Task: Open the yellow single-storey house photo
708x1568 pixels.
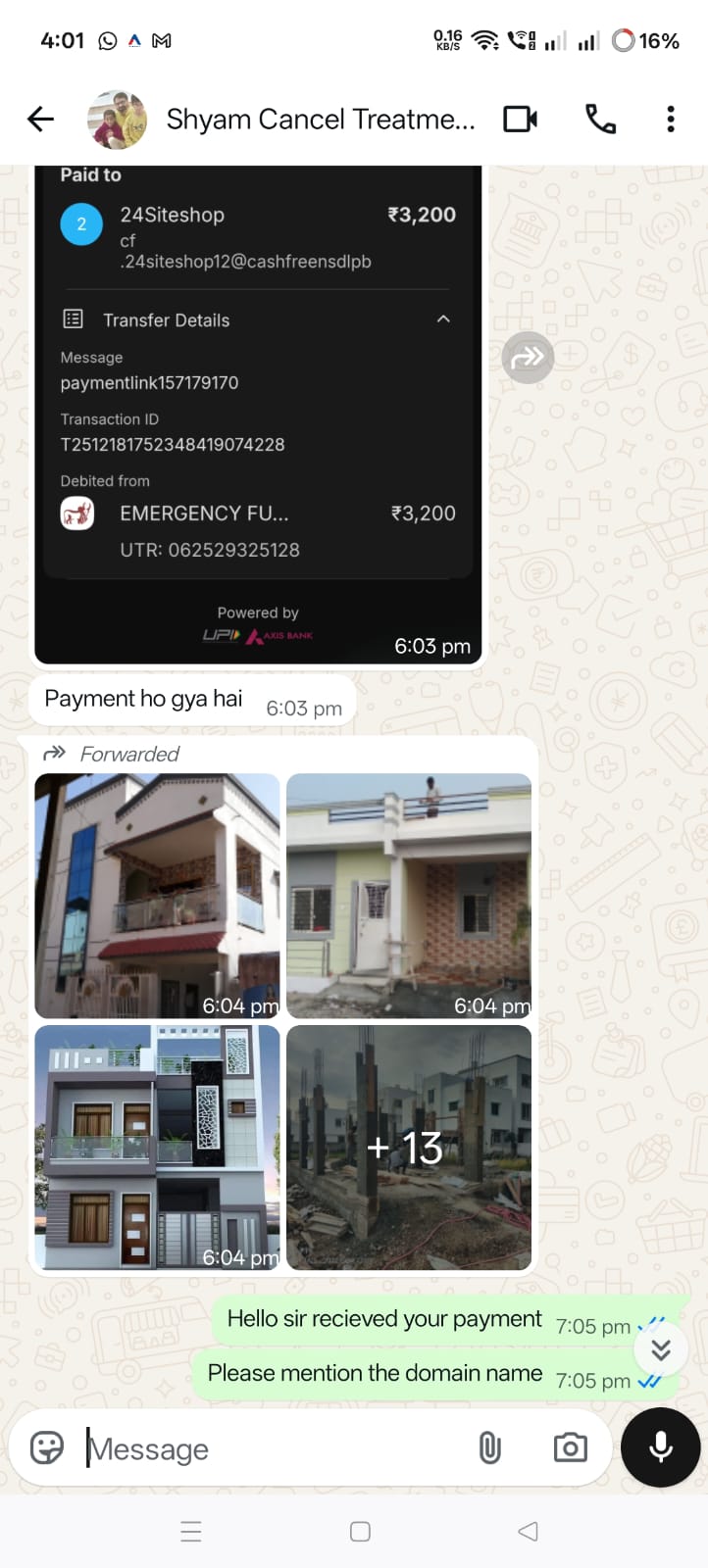Action: click(x=409, y=896)
